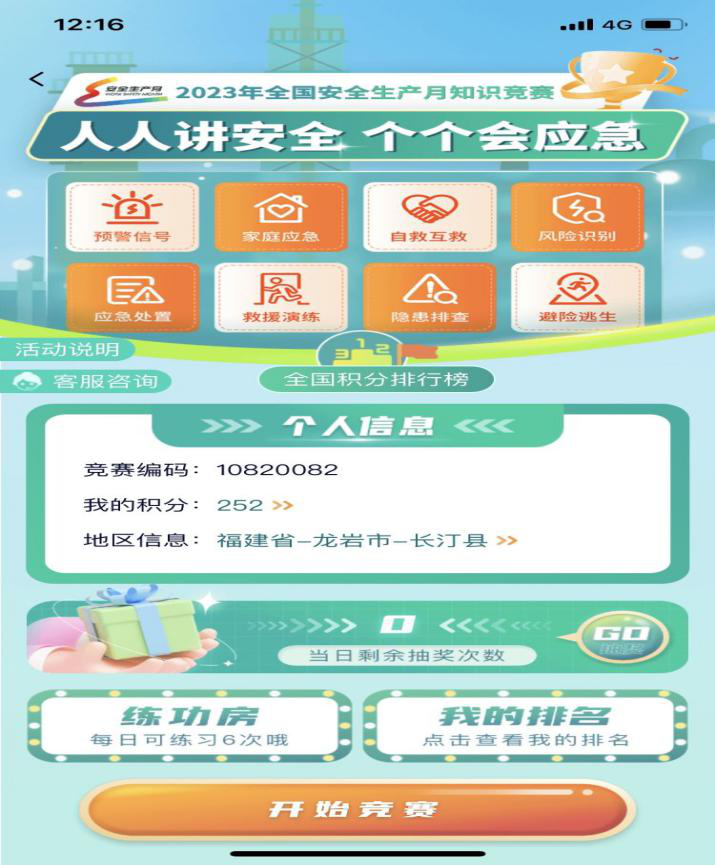Open the 隐患排查 category tile
Image resolution: width=715 pixels, height=865 pixels.
[429, 297]
